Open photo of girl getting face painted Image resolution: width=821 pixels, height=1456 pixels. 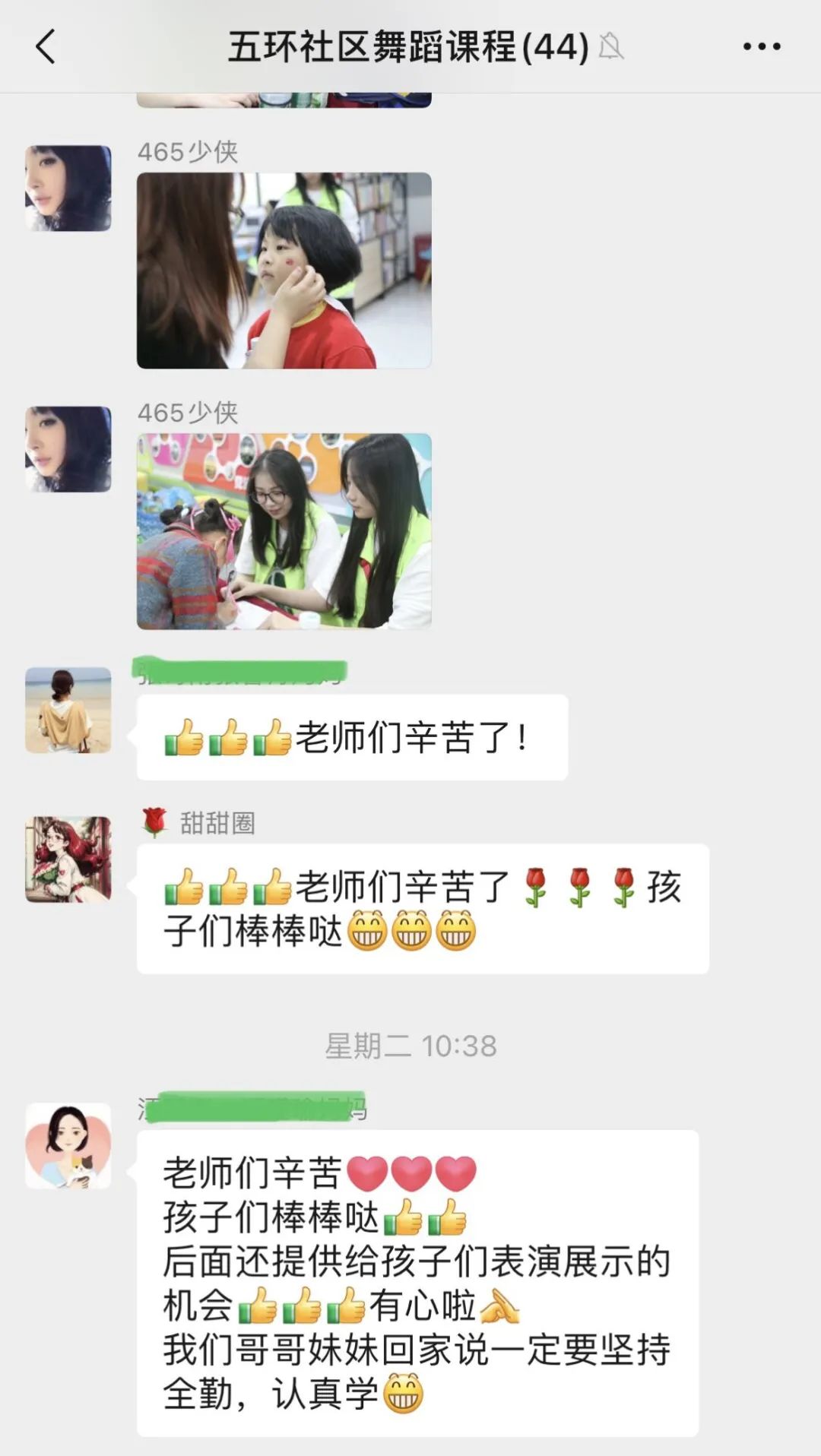click(284, 270)
